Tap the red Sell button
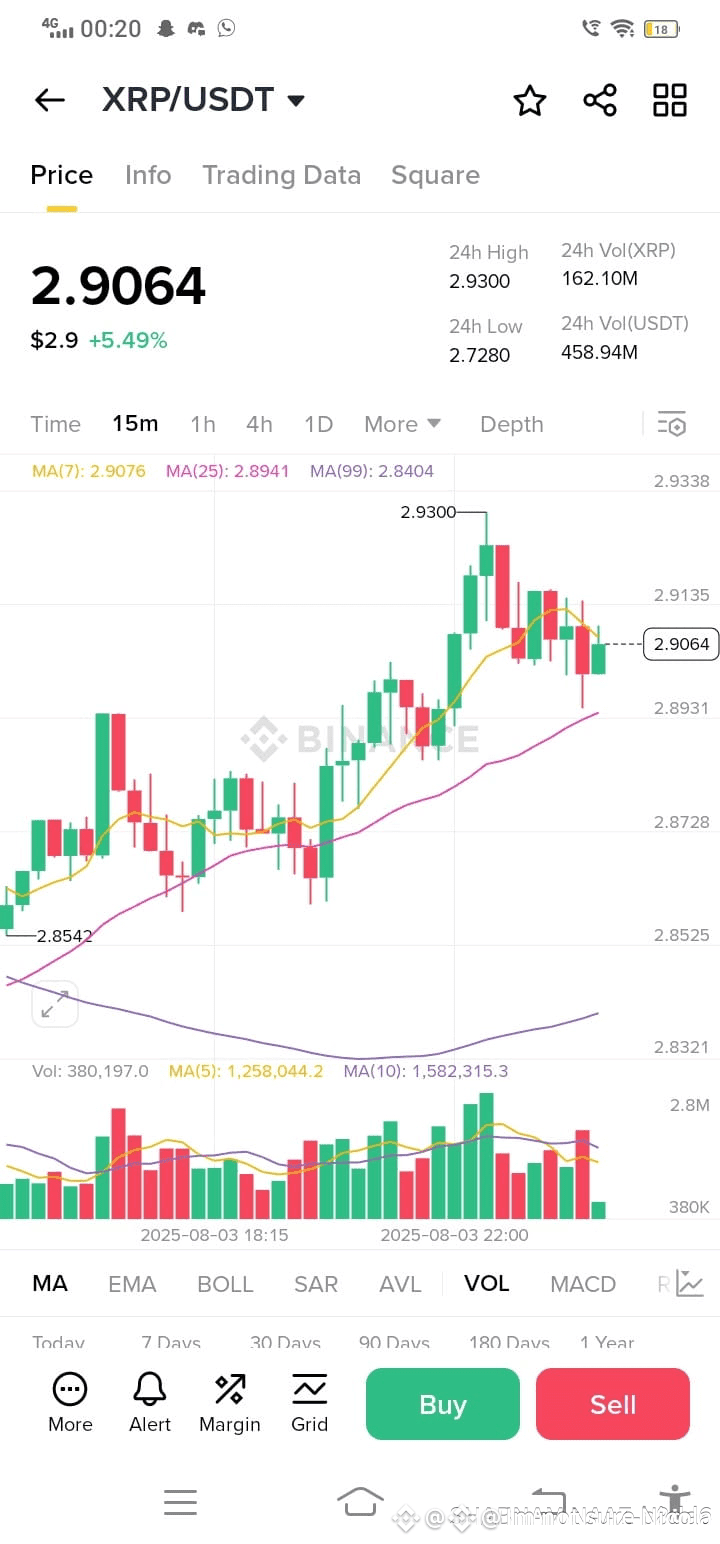The width and height of the screenshot is (720, 1544). click(x=613, y=1404)
